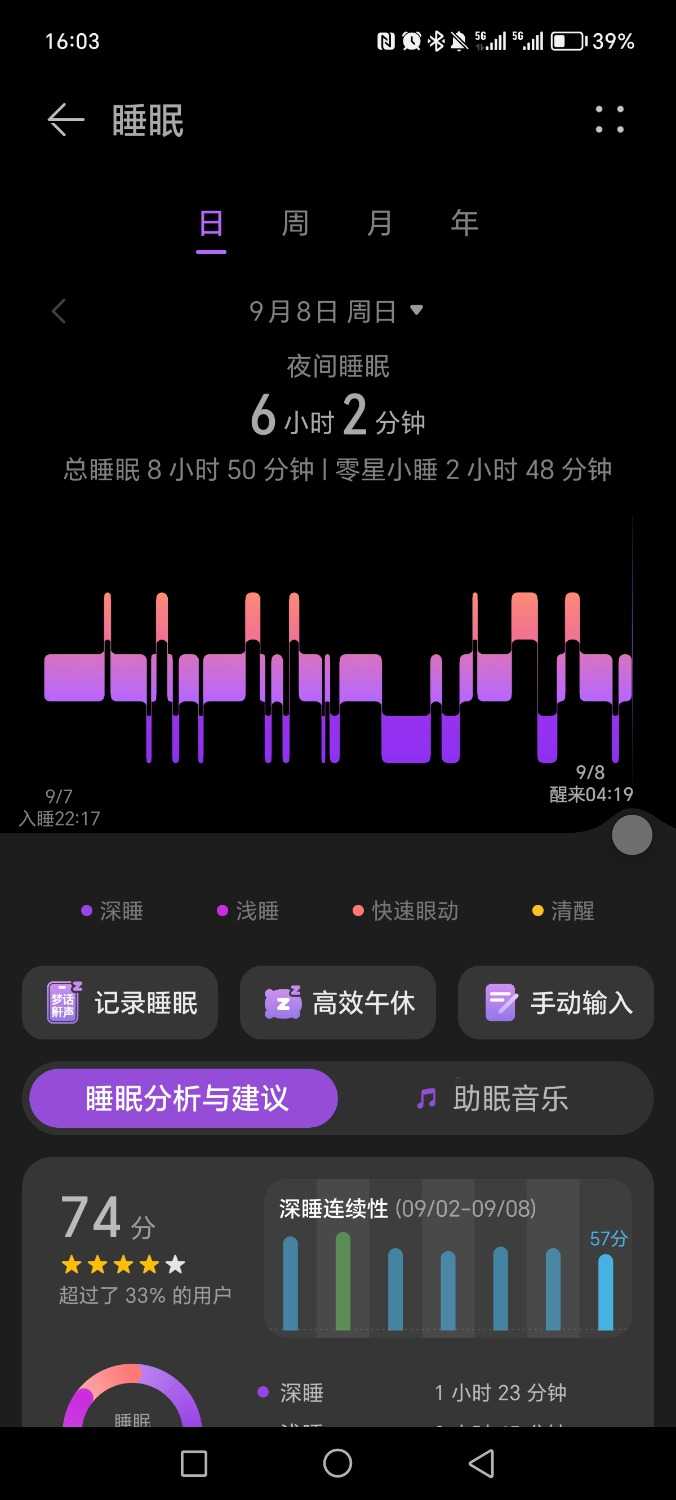Screen dimensions: 676x1500
Task: Go back from the 睡眠 screen
Action: [x=66, y=121]
